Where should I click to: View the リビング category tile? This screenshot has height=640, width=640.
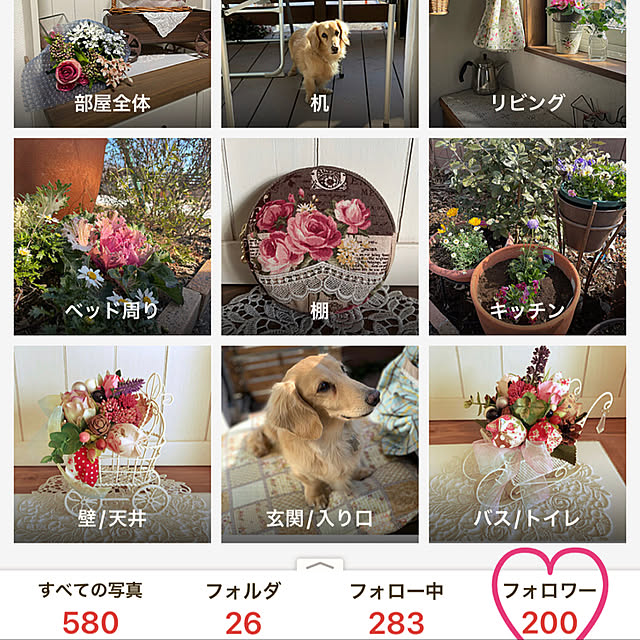[x=527, y=63]
